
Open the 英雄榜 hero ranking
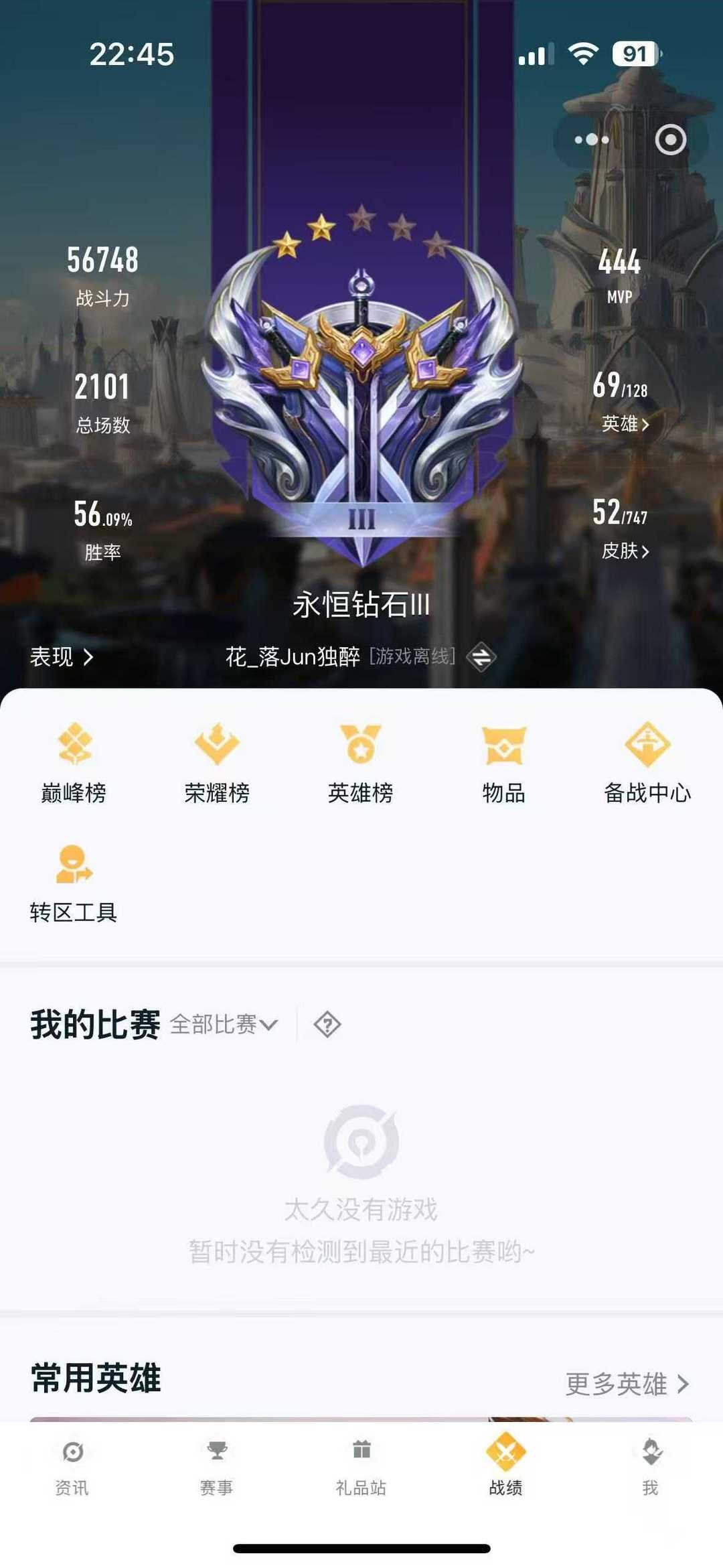coord(360,763)
